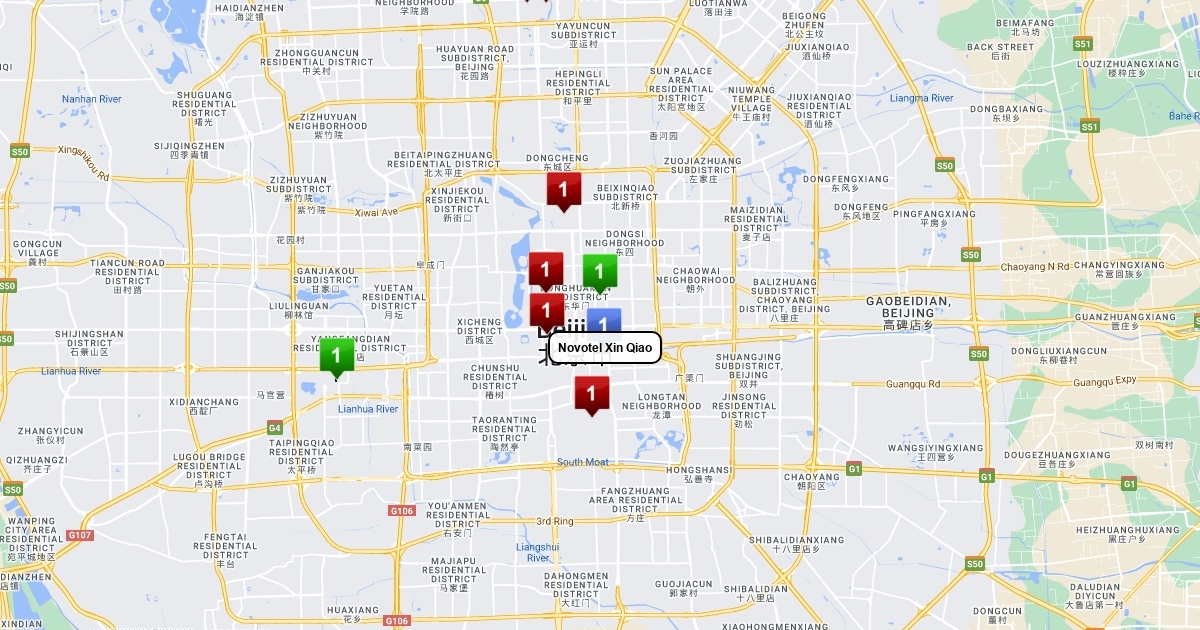Tap the blue marker above Novotel Xin Qiao
Viewport: 1200px width, 630px height.
[x=604, y=321]
